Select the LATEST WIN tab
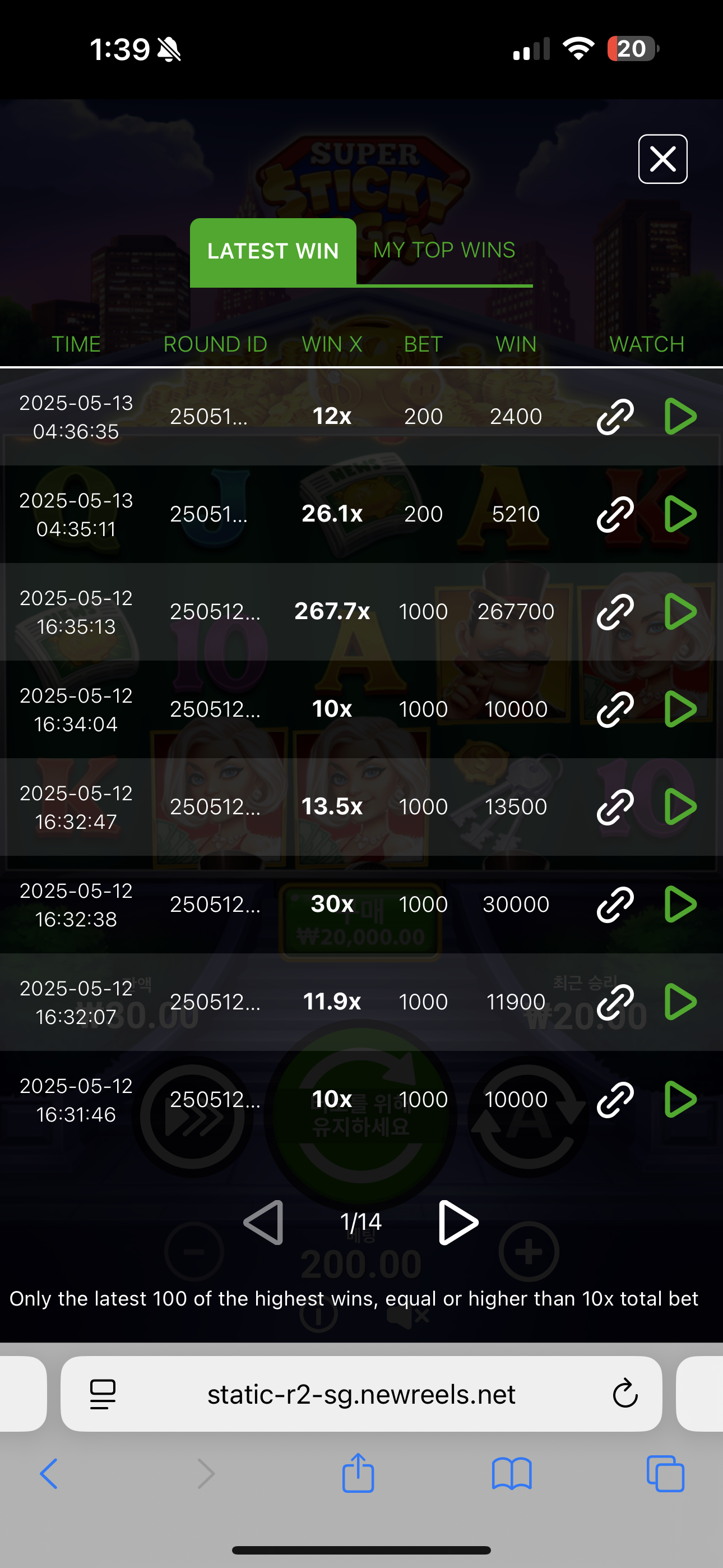723x1568 pixels. tap(272, 252)
